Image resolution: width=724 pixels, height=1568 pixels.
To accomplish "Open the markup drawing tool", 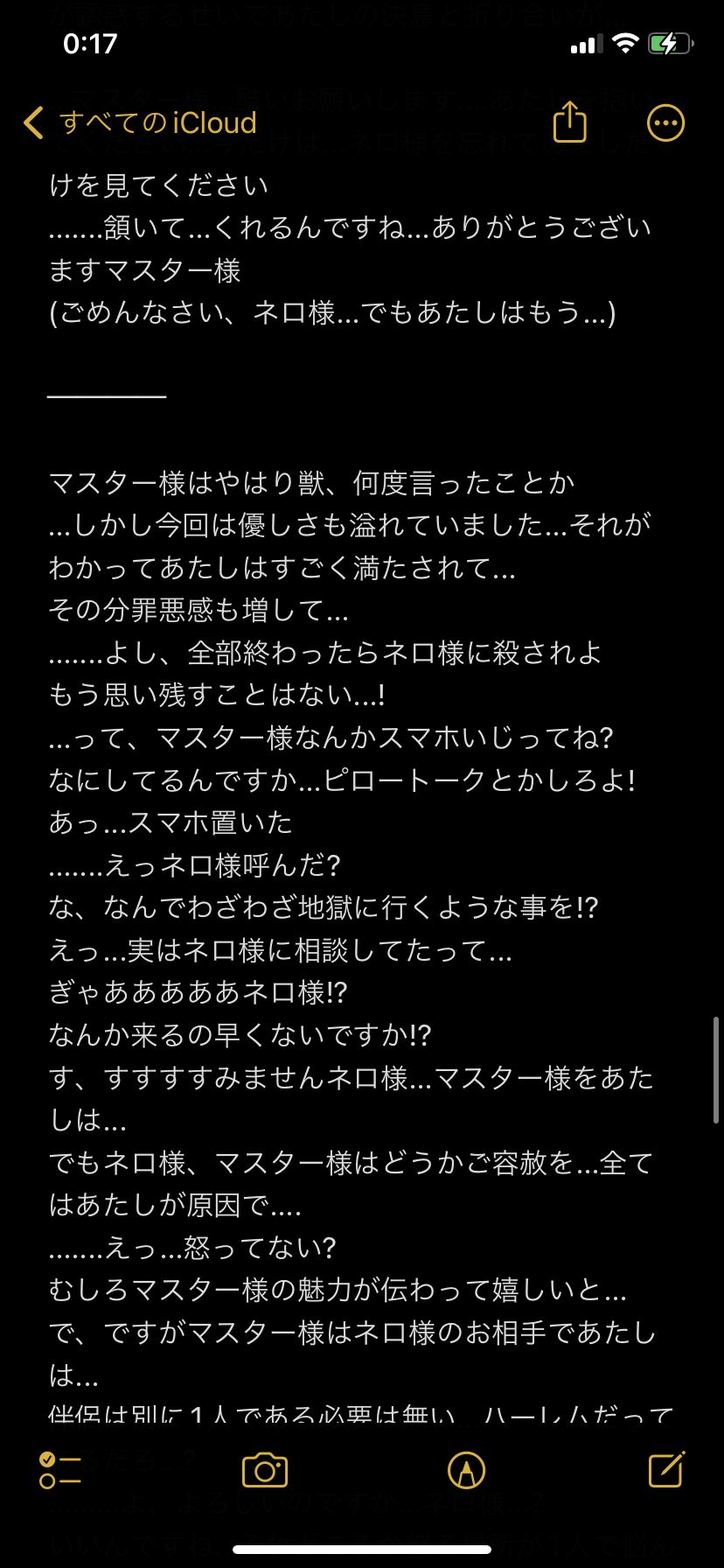I will 466,1470.
